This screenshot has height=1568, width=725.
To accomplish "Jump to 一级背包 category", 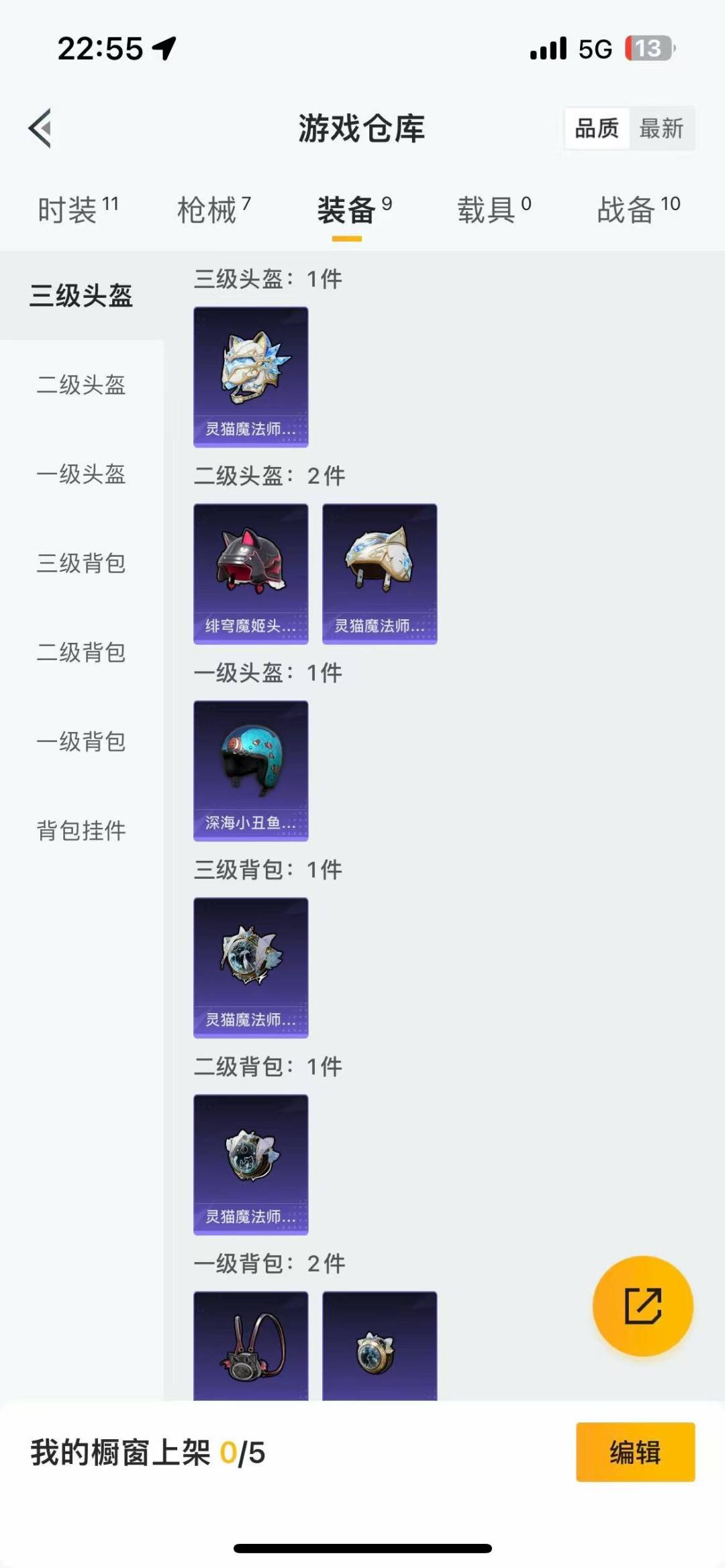I will (x=81, y=742).
